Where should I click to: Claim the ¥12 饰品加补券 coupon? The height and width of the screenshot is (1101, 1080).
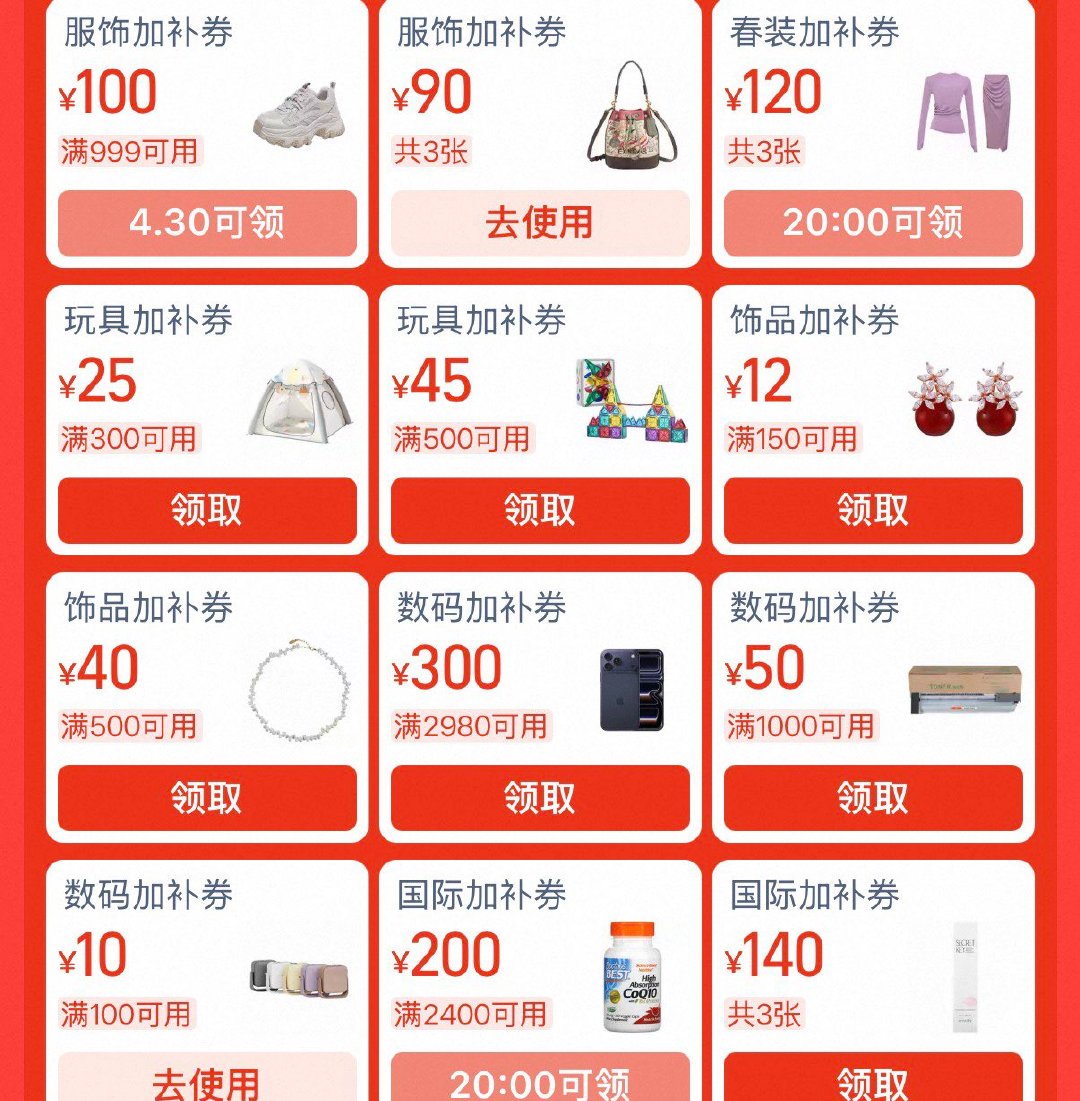[x=873, y=510]
